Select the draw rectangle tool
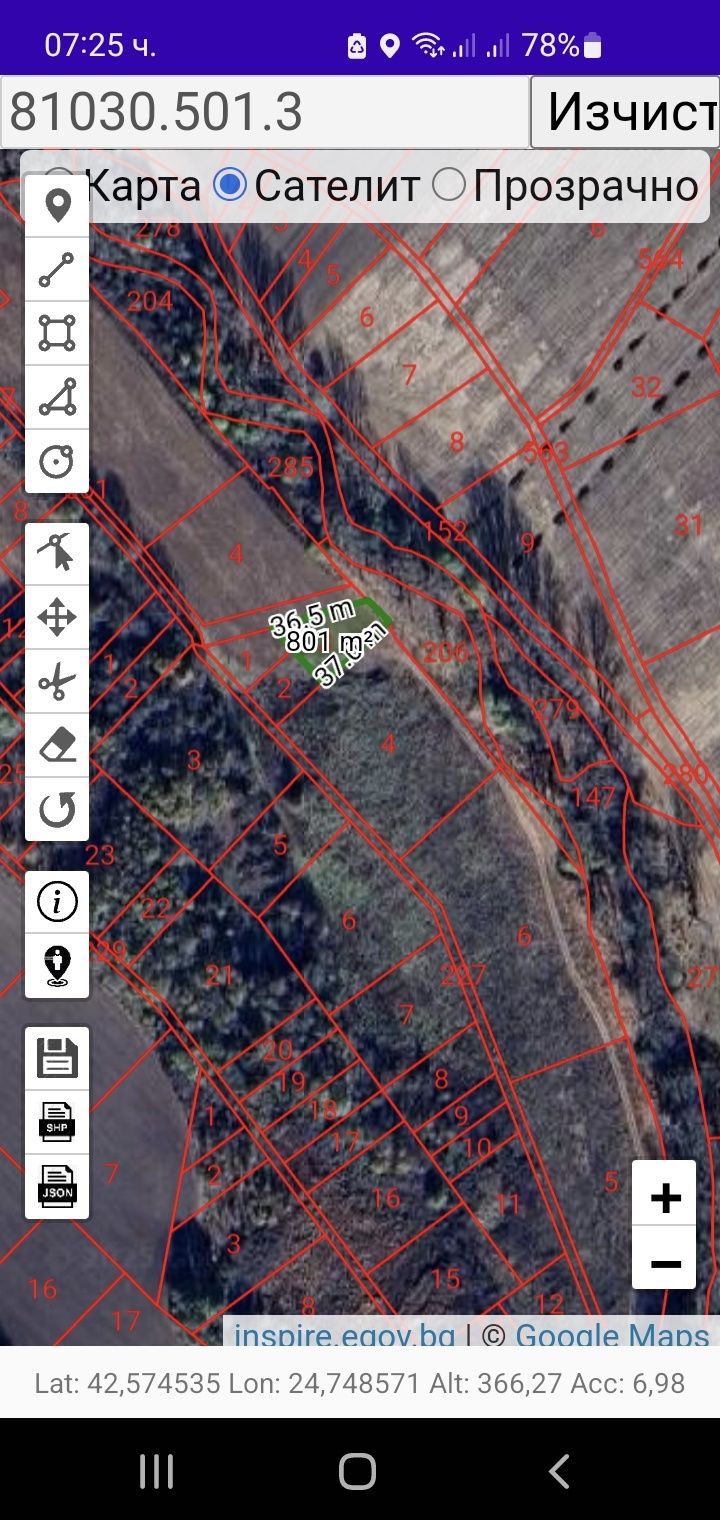 [x=57, y=333]
